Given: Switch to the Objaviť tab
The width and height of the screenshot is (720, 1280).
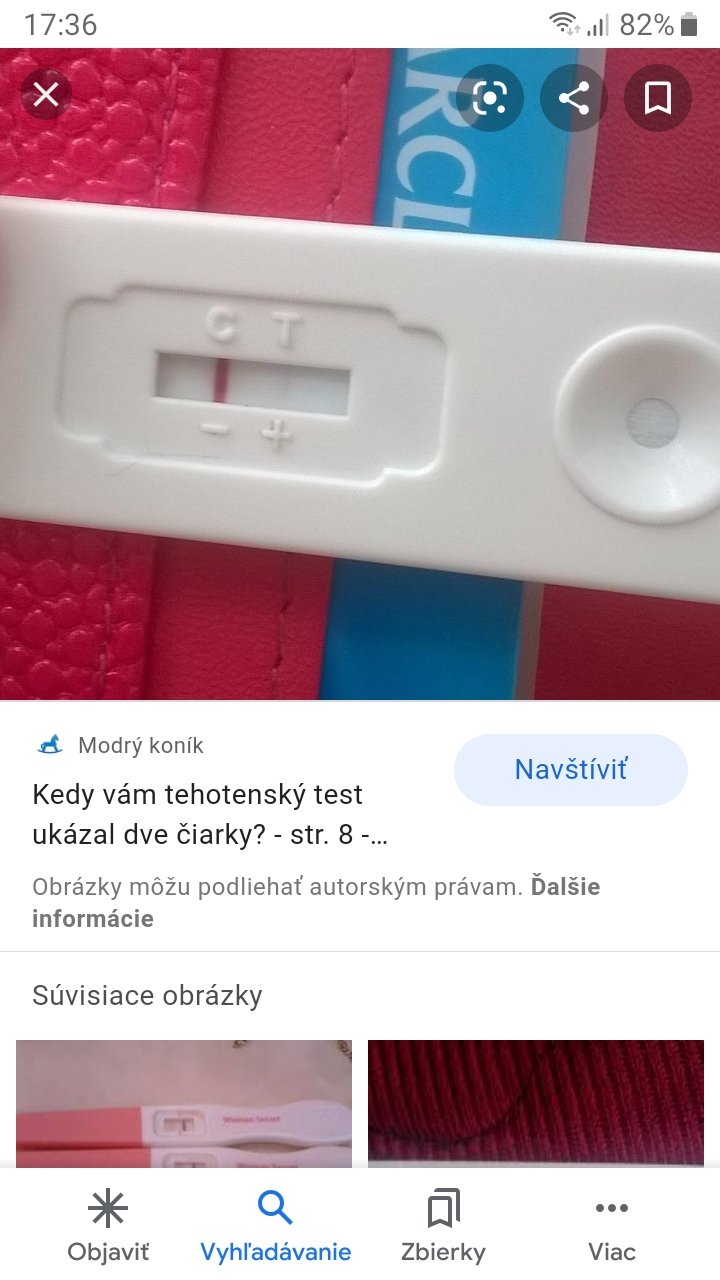Looking at the screenshot, I should pos(108,1226).
